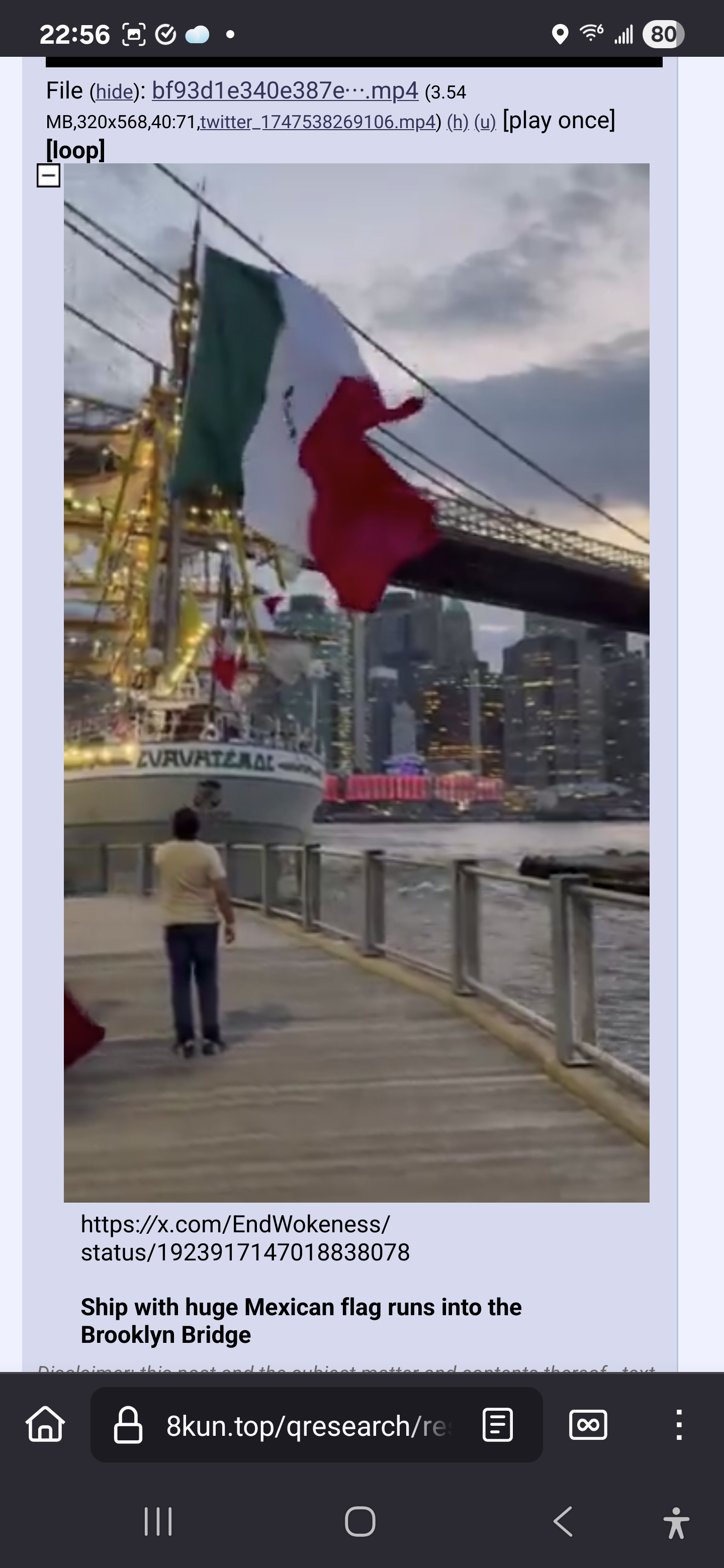The image size is (724, 1568).
Task: Select the loop playback option
Action: pos(75,149)
